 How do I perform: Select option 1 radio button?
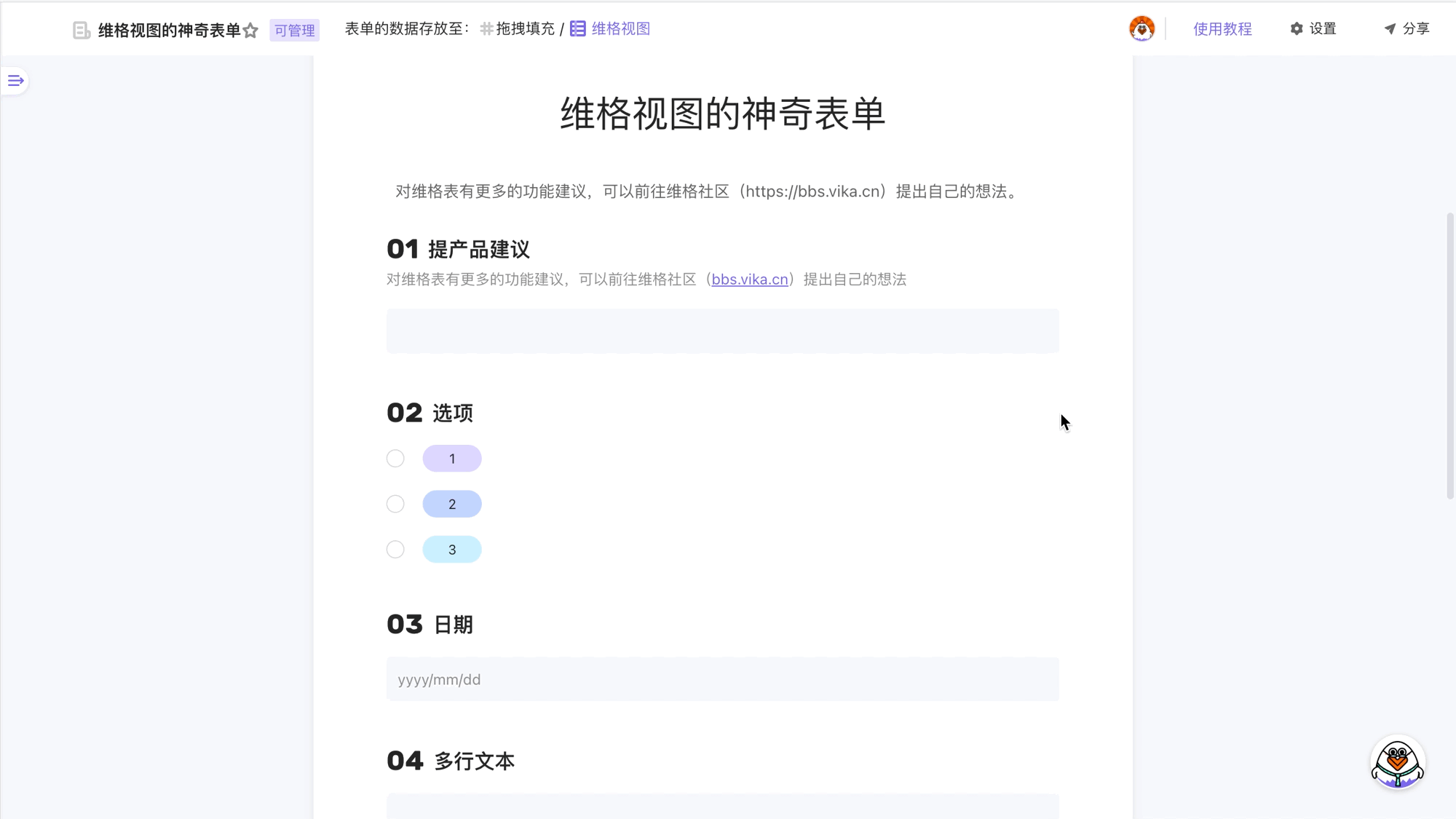(x=395, y=459)
